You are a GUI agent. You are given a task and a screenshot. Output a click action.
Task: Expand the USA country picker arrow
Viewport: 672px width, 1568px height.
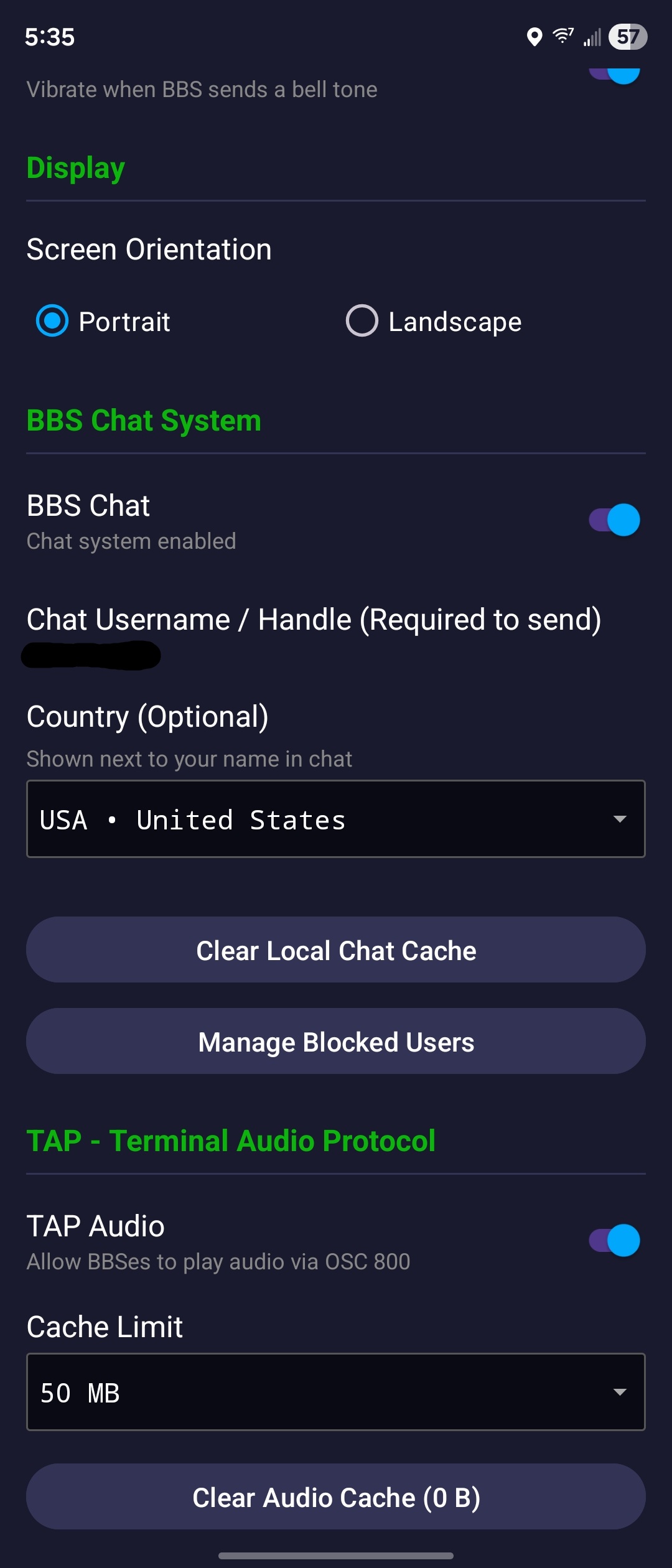click(x=620, y=820)
